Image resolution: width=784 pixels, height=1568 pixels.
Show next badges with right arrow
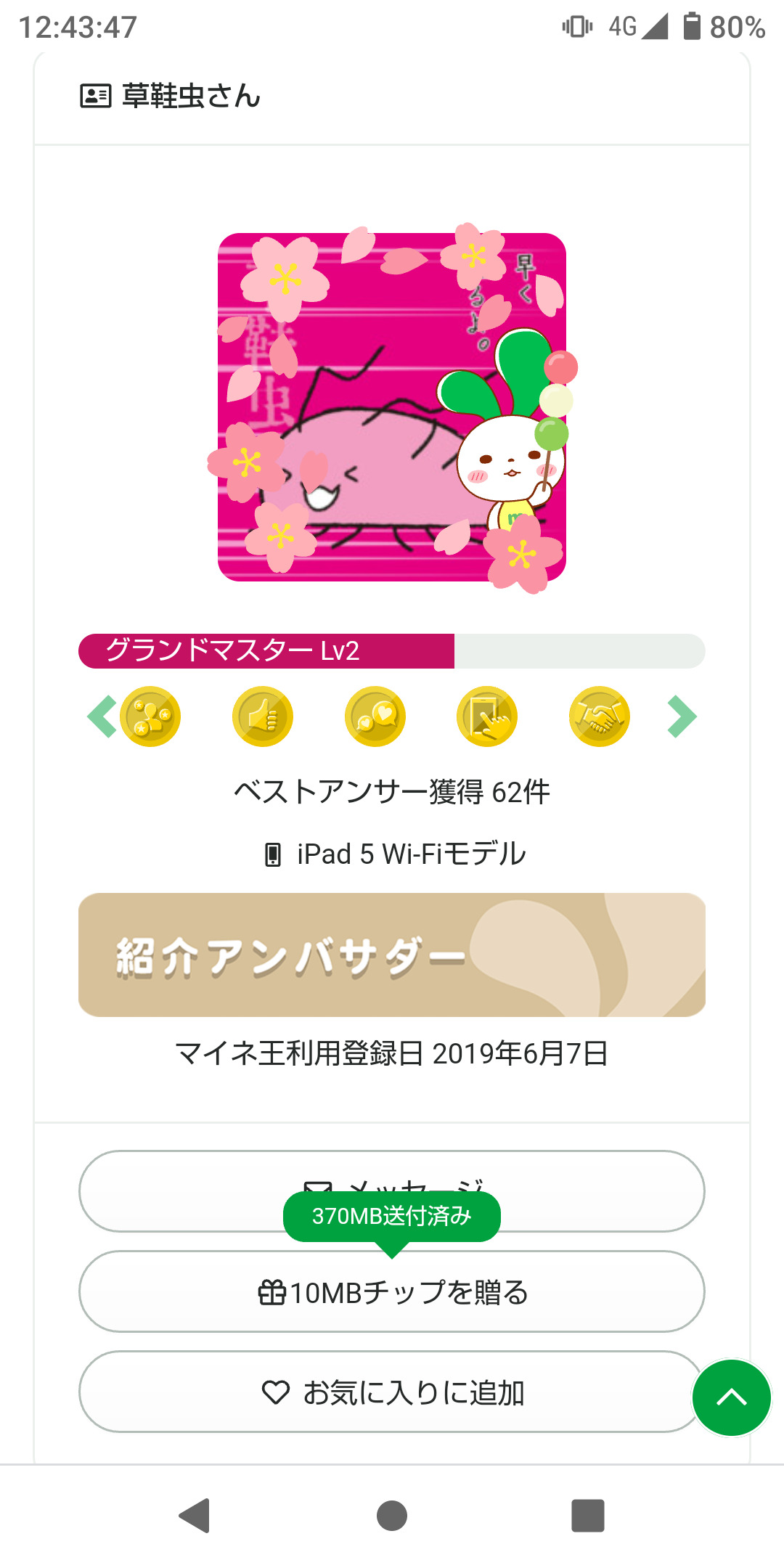click(x=682, y=716)
